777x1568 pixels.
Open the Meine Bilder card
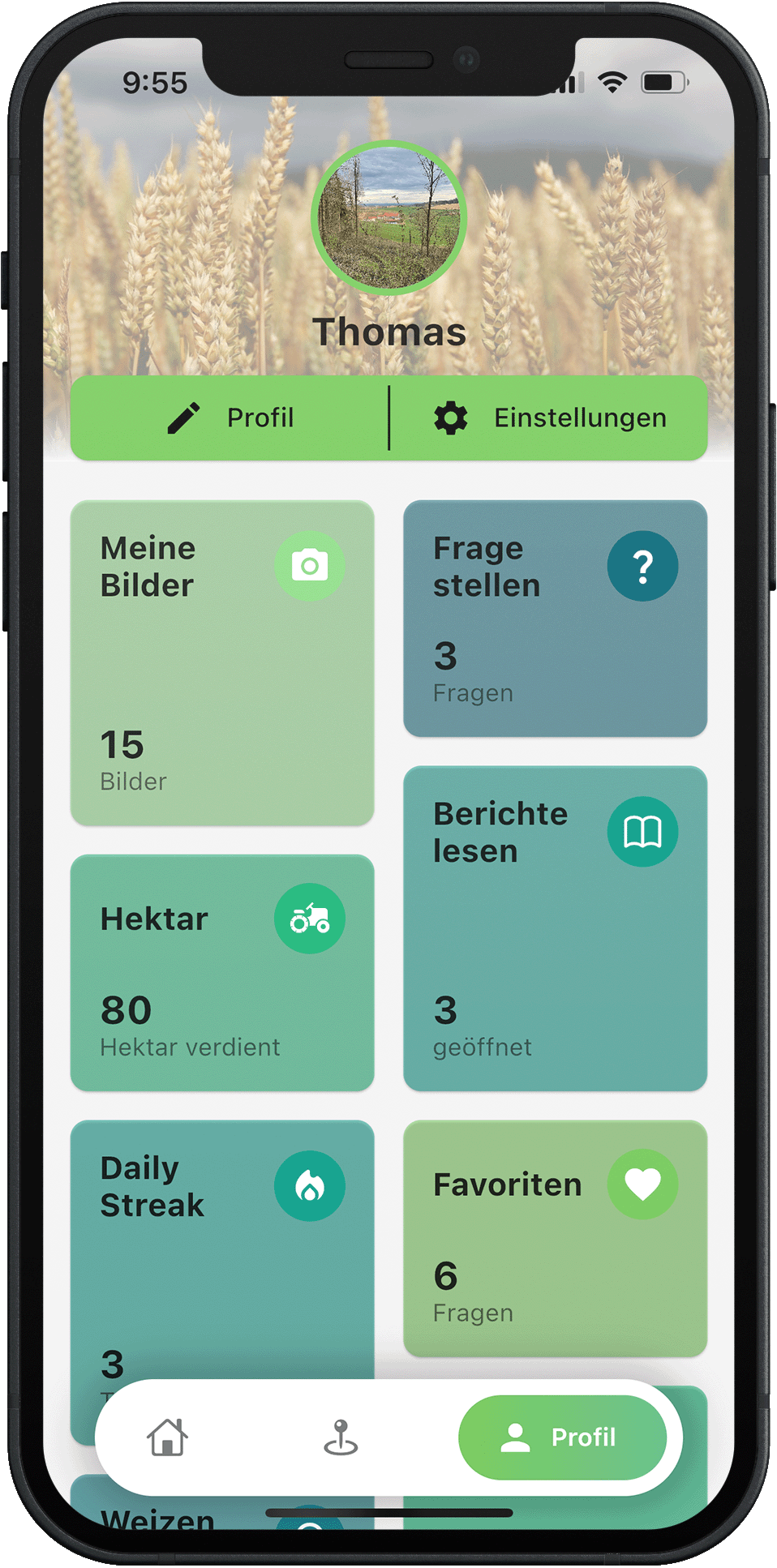point(222,663)
